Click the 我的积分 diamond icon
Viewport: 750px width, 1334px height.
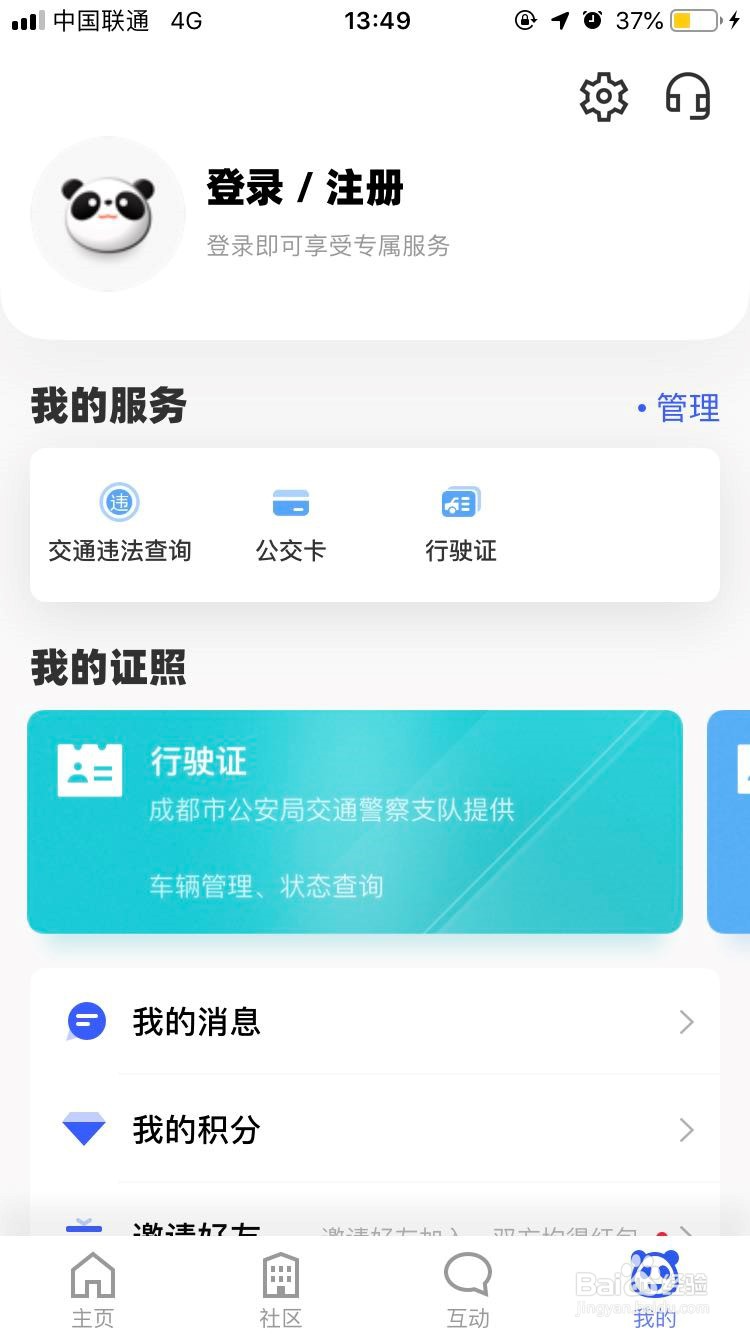tap(84, 1129)
